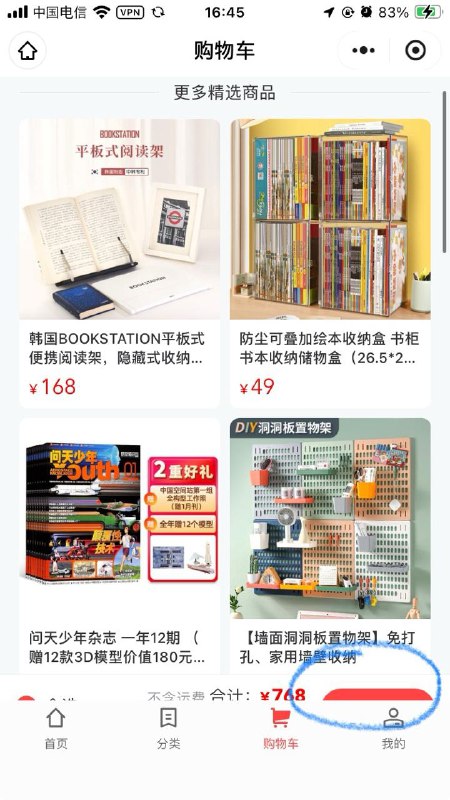The image size is (450, 800).
Task: Switch to the 首页 tab
Action: (56, 728)
